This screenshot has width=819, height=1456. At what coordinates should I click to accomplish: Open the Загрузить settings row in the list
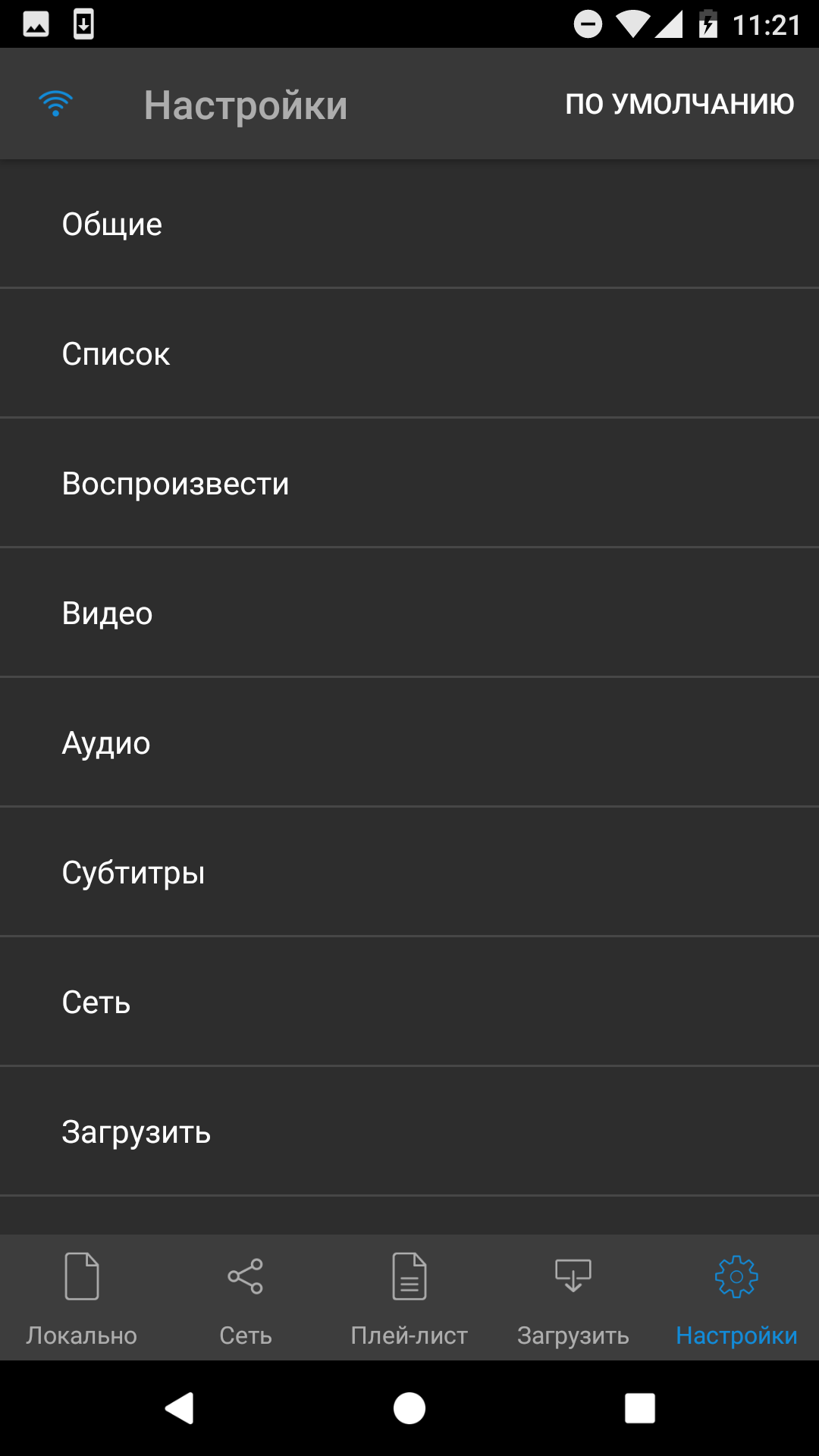click(409, 1131)
